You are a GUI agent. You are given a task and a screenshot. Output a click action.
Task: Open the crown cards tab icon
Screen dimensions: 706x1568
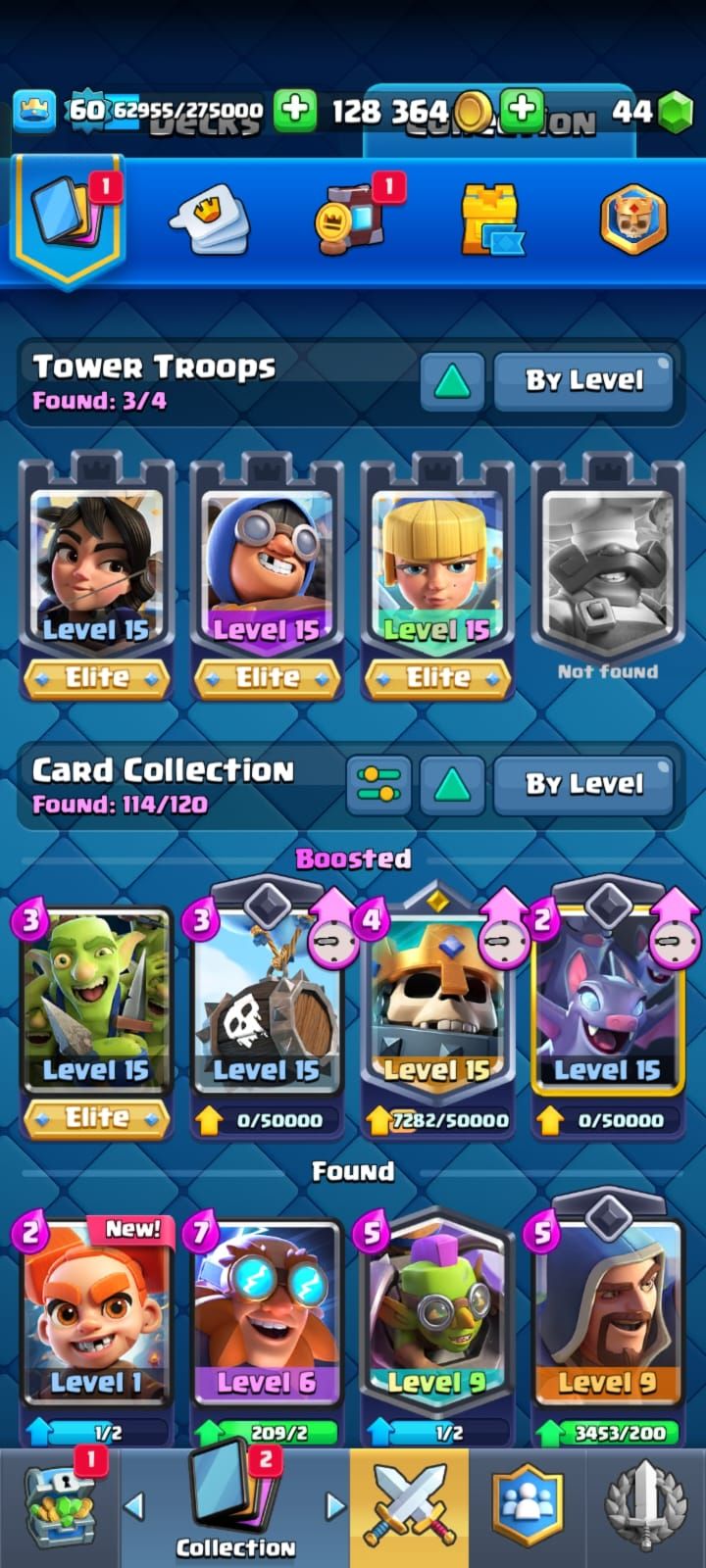(x=210, y=220)
